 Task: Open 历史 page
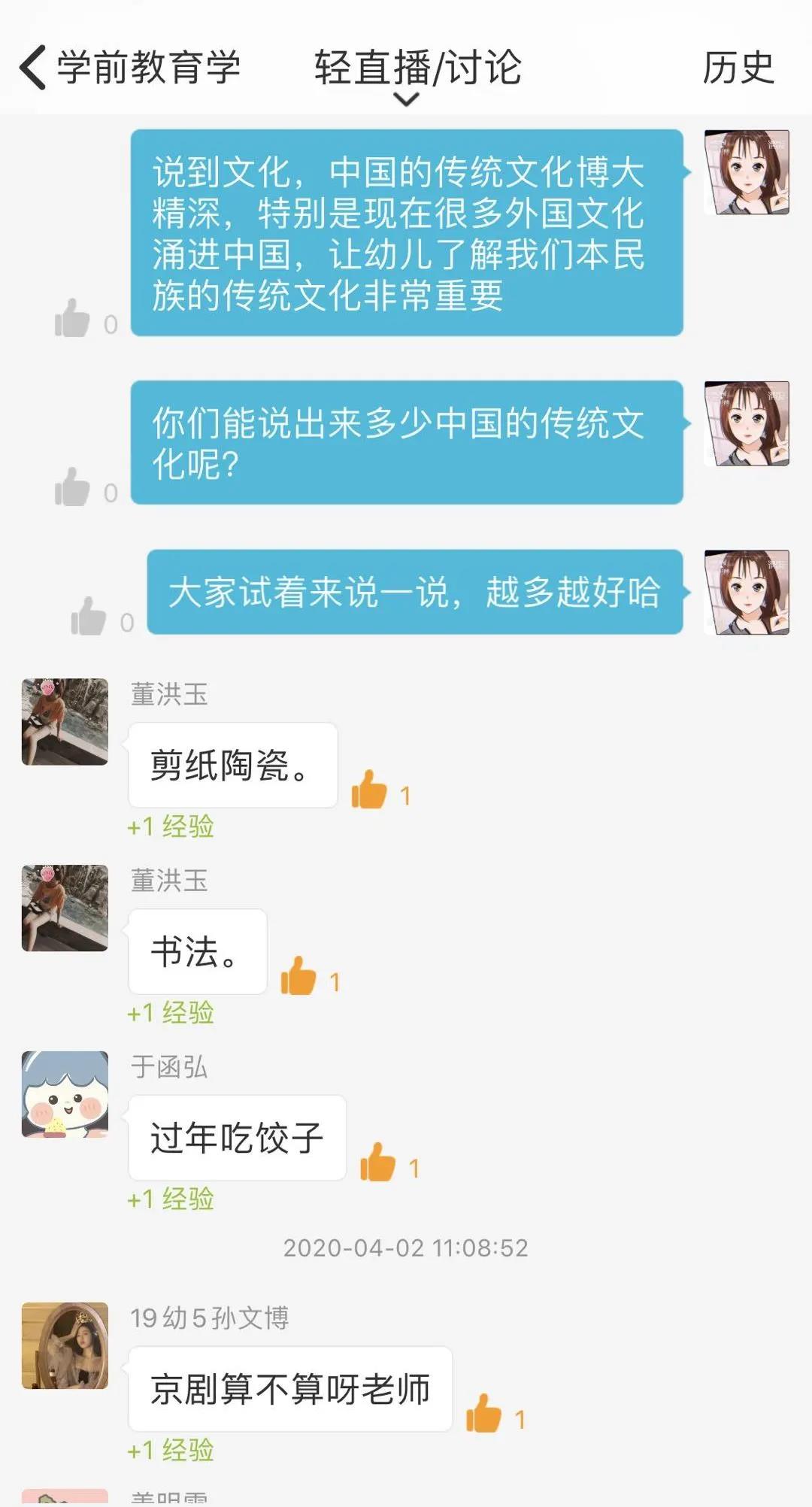click(x=738, y=68)
